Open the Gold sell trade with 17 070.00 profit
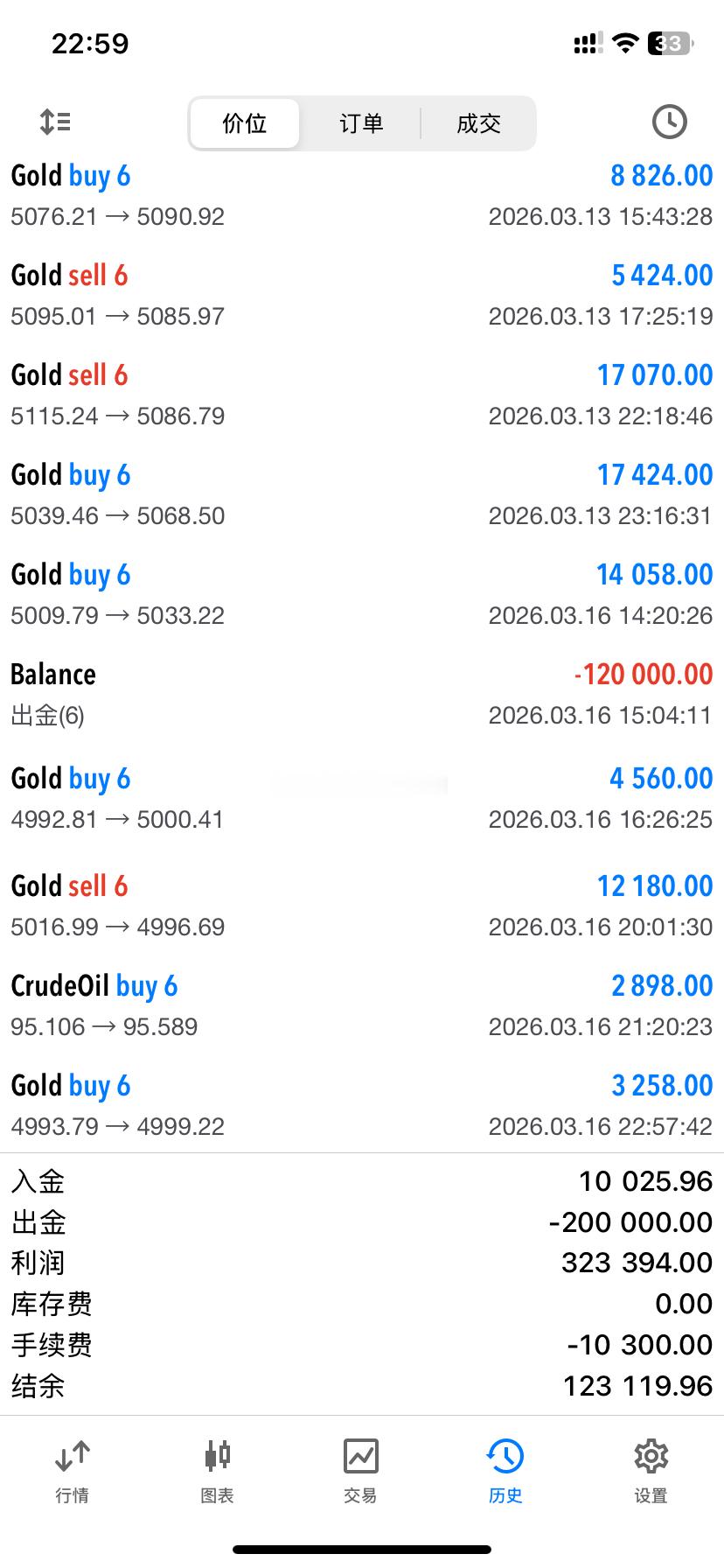This screenshot has height=1568, width=724. (362, 395)
